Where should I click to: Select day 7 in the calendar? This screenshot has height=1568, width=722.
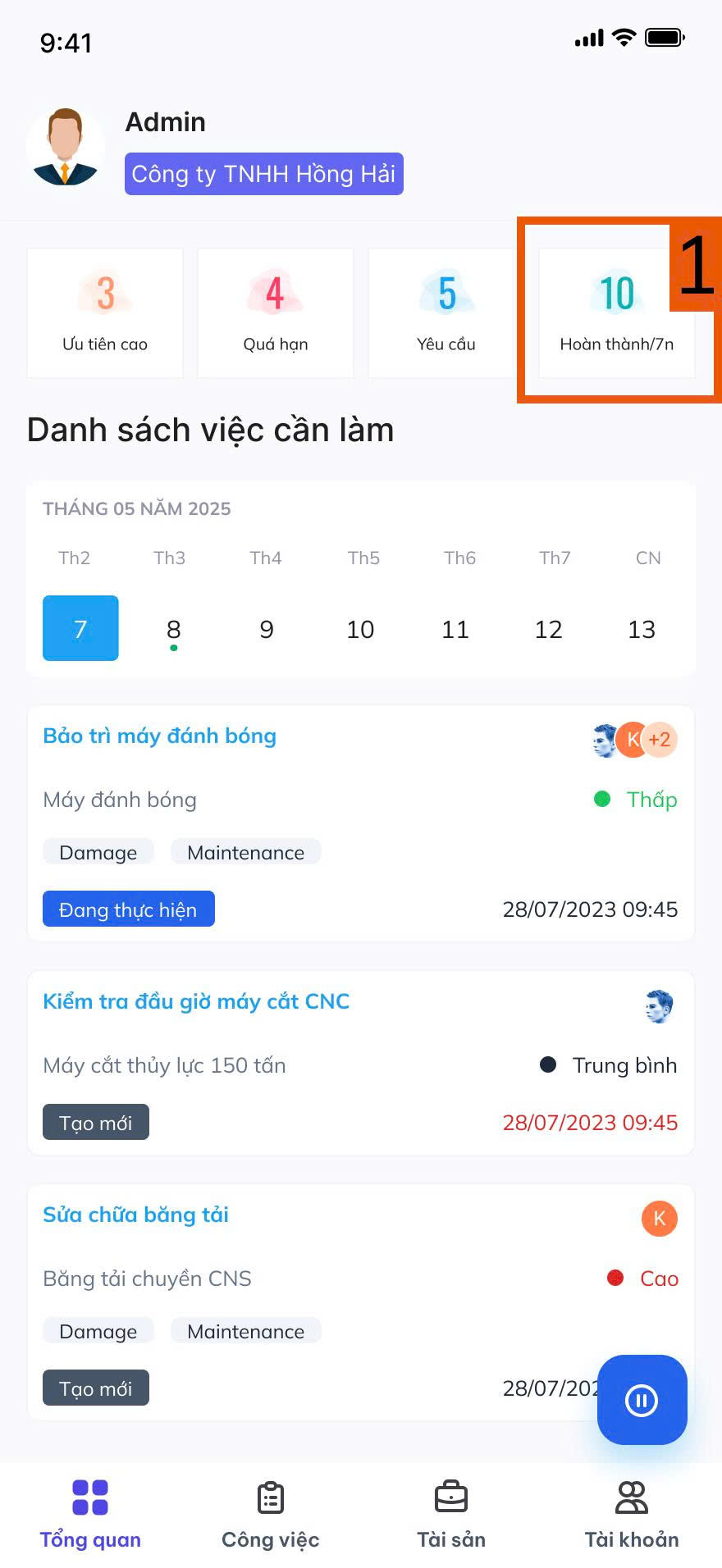pyautogui.click(x=80, y=628)
